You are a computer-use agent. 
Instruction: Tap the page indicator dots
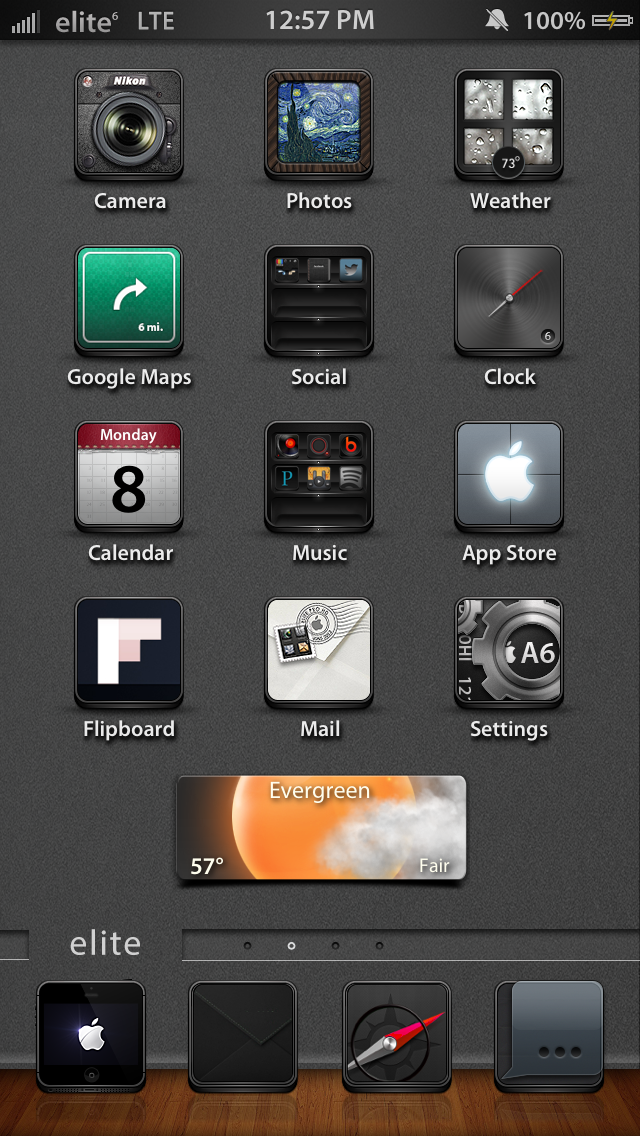(x=313, y=945)
